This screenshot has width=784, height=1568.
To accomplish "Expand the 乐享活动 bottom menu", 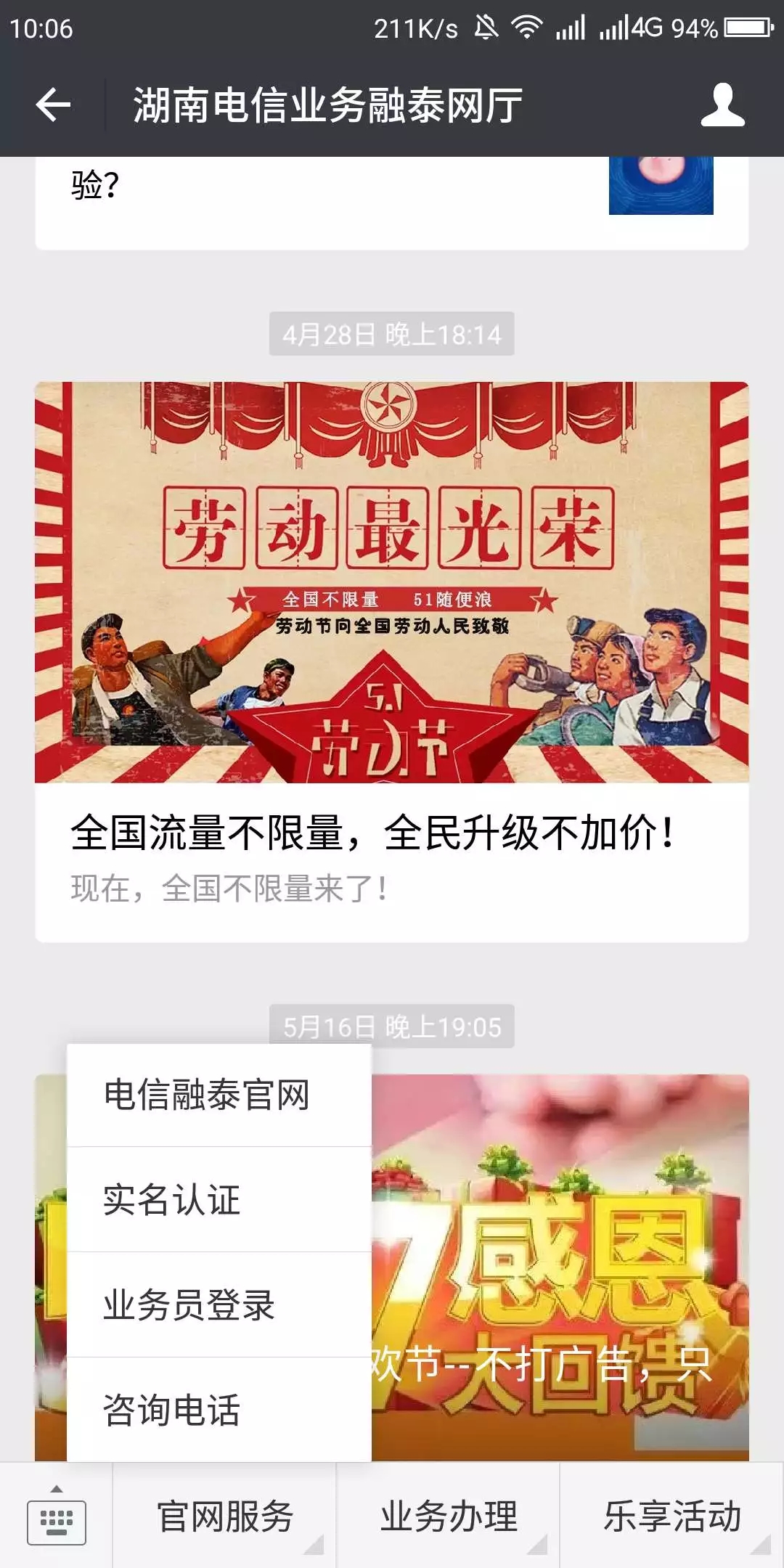I will click(x=672, y=1517).
